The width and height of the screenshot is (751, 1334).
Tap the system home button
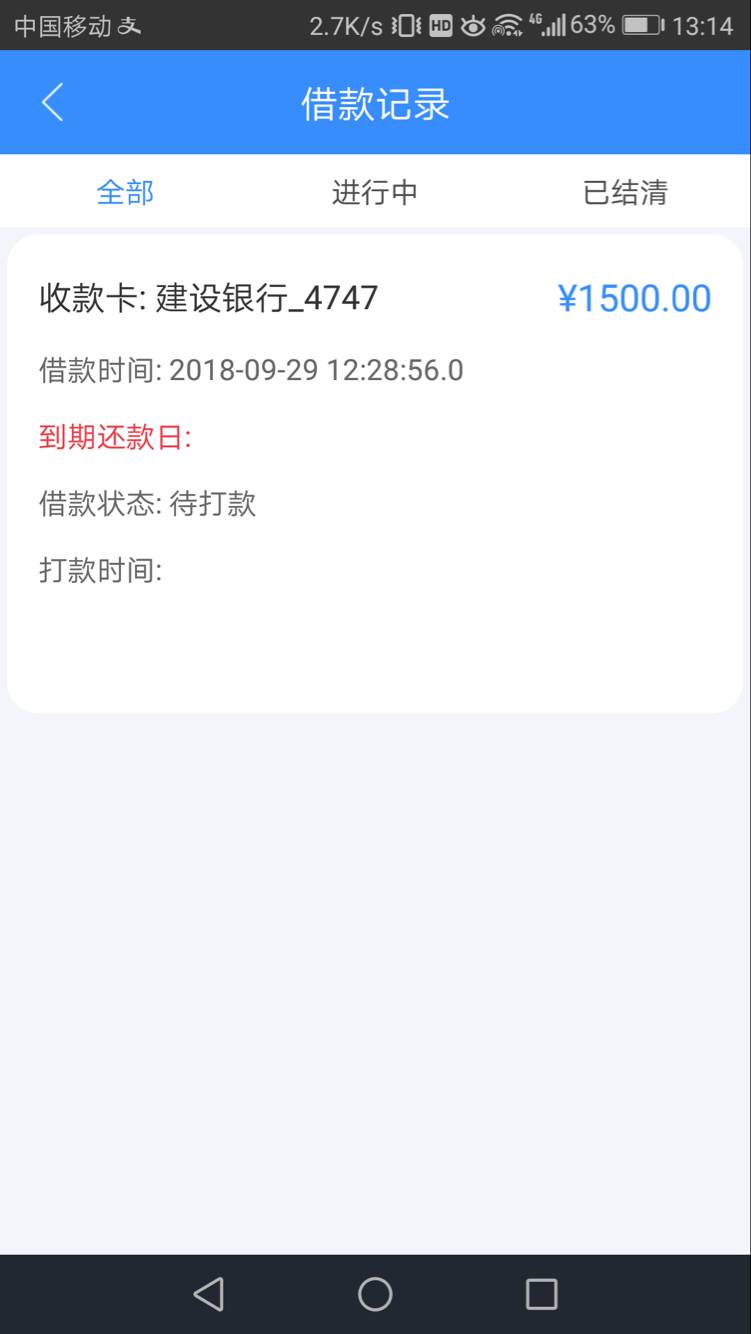click(x=375, y=1294)
